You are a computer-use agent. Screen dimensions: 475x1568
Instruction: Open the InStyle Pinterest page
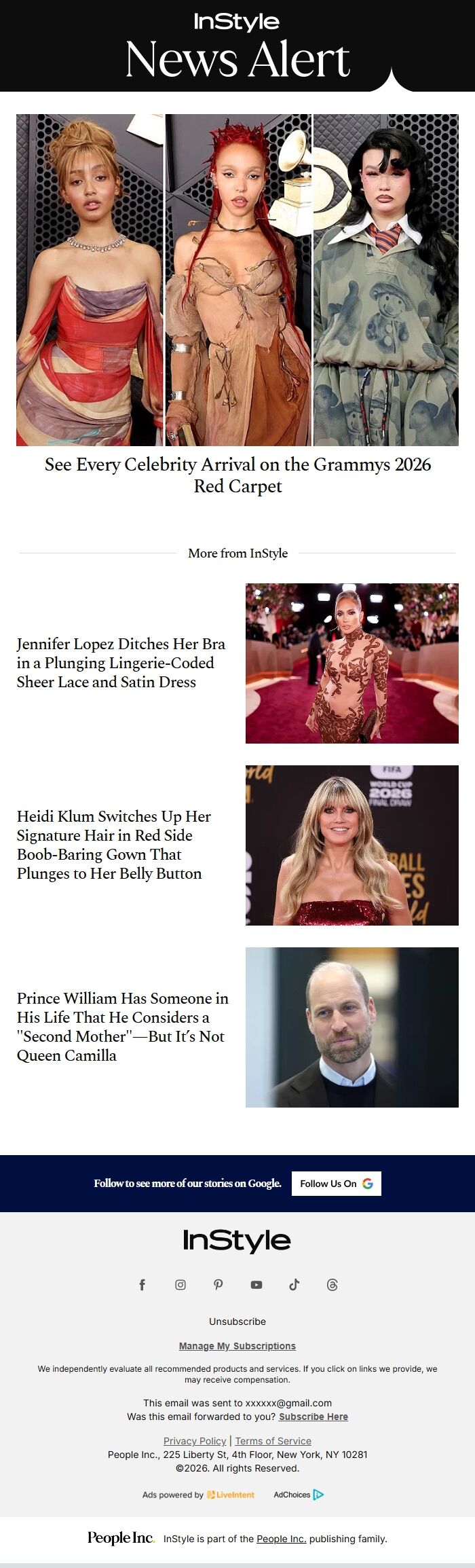pyautogui.click(x=218, y=1285)
